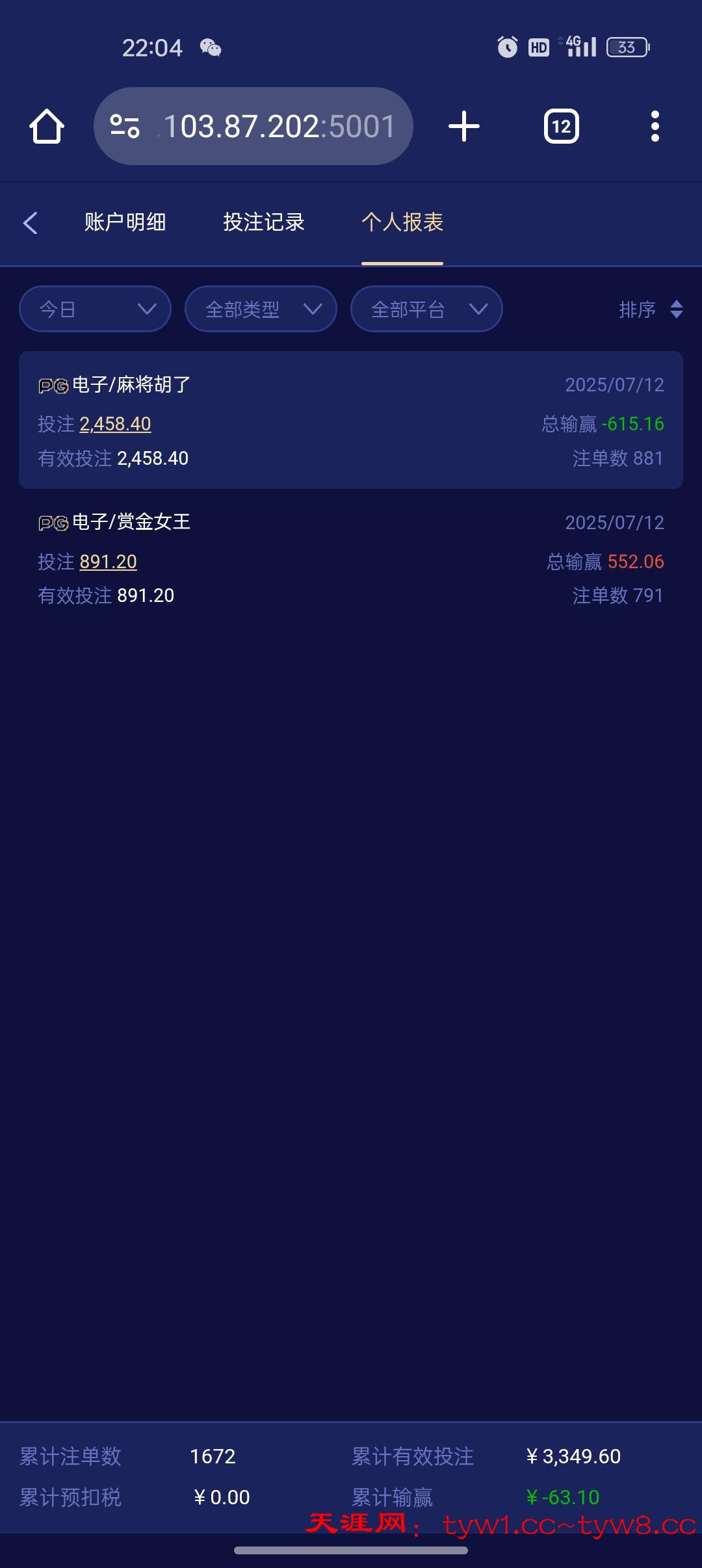View the 12 open tabs
The width and height of the screenshot is (702, 1568).
(561, 126)
